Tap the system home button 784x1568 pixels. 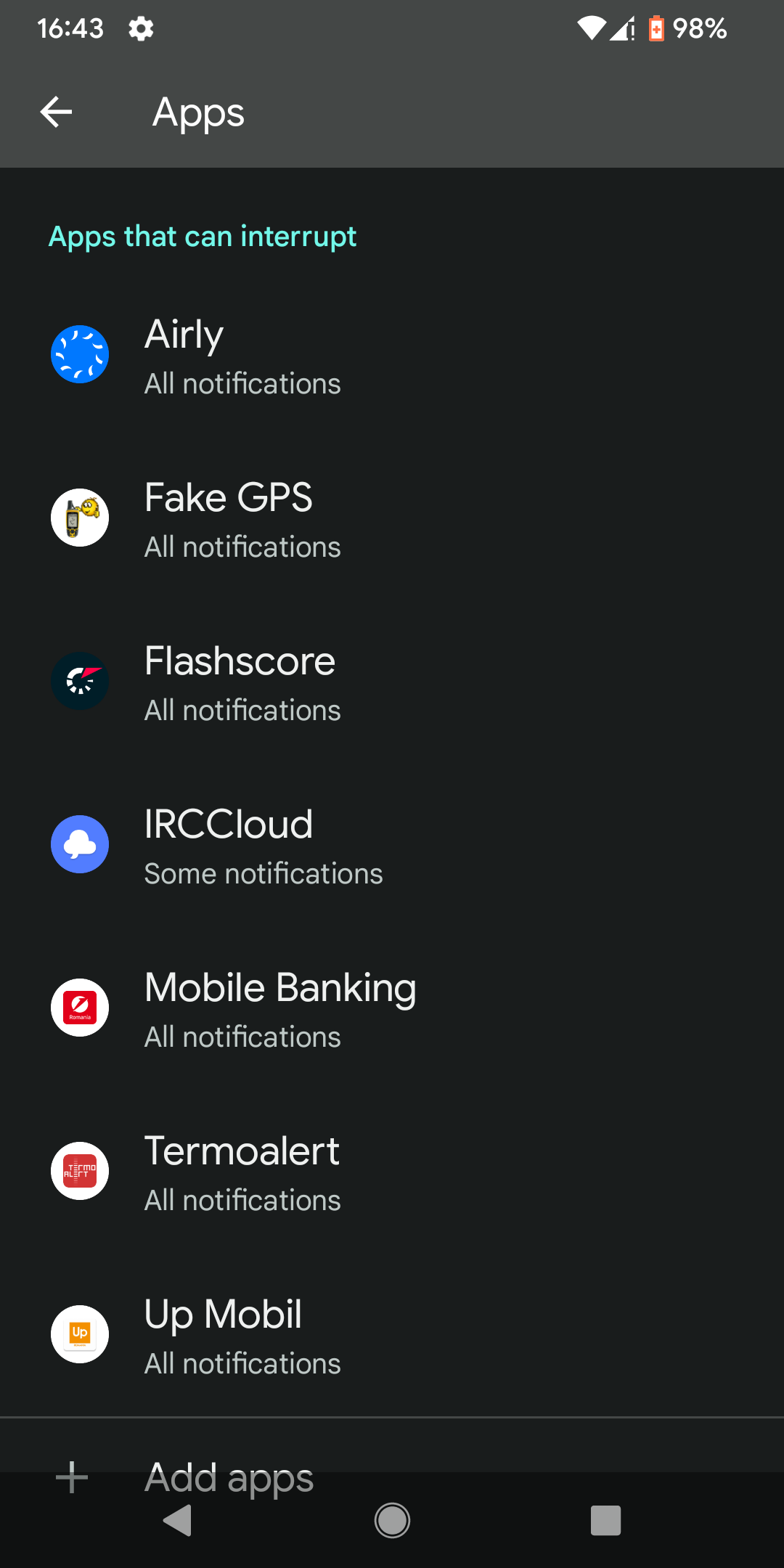[392, 1520]
